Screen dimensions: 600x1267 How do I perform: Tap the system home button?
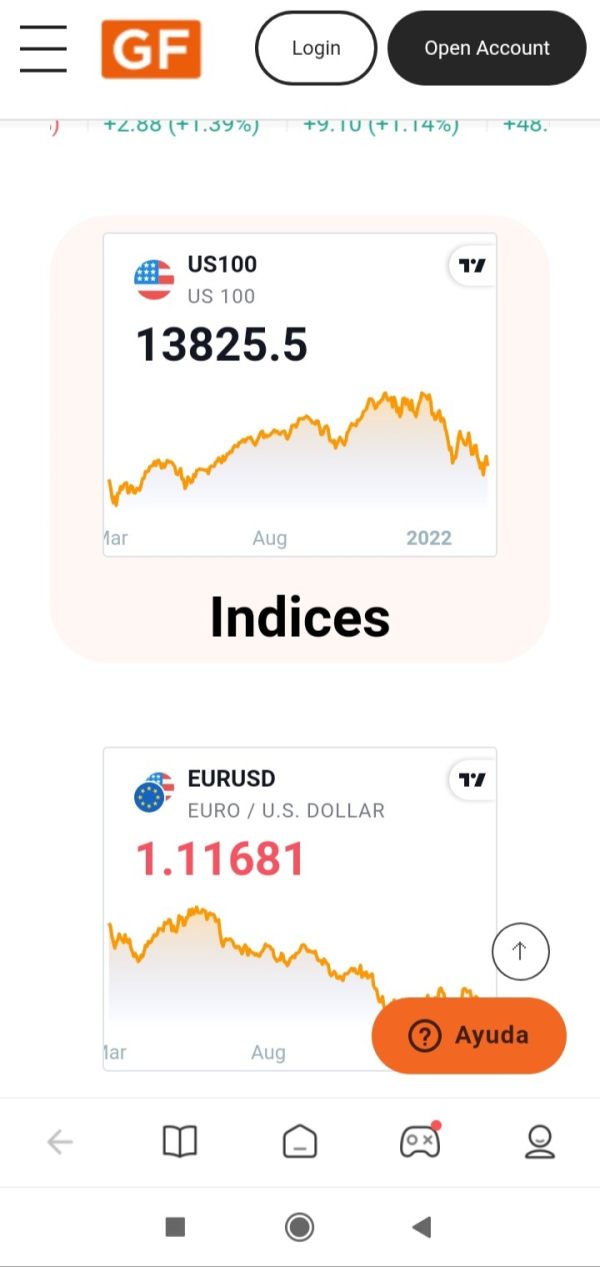pos(299,1227)
